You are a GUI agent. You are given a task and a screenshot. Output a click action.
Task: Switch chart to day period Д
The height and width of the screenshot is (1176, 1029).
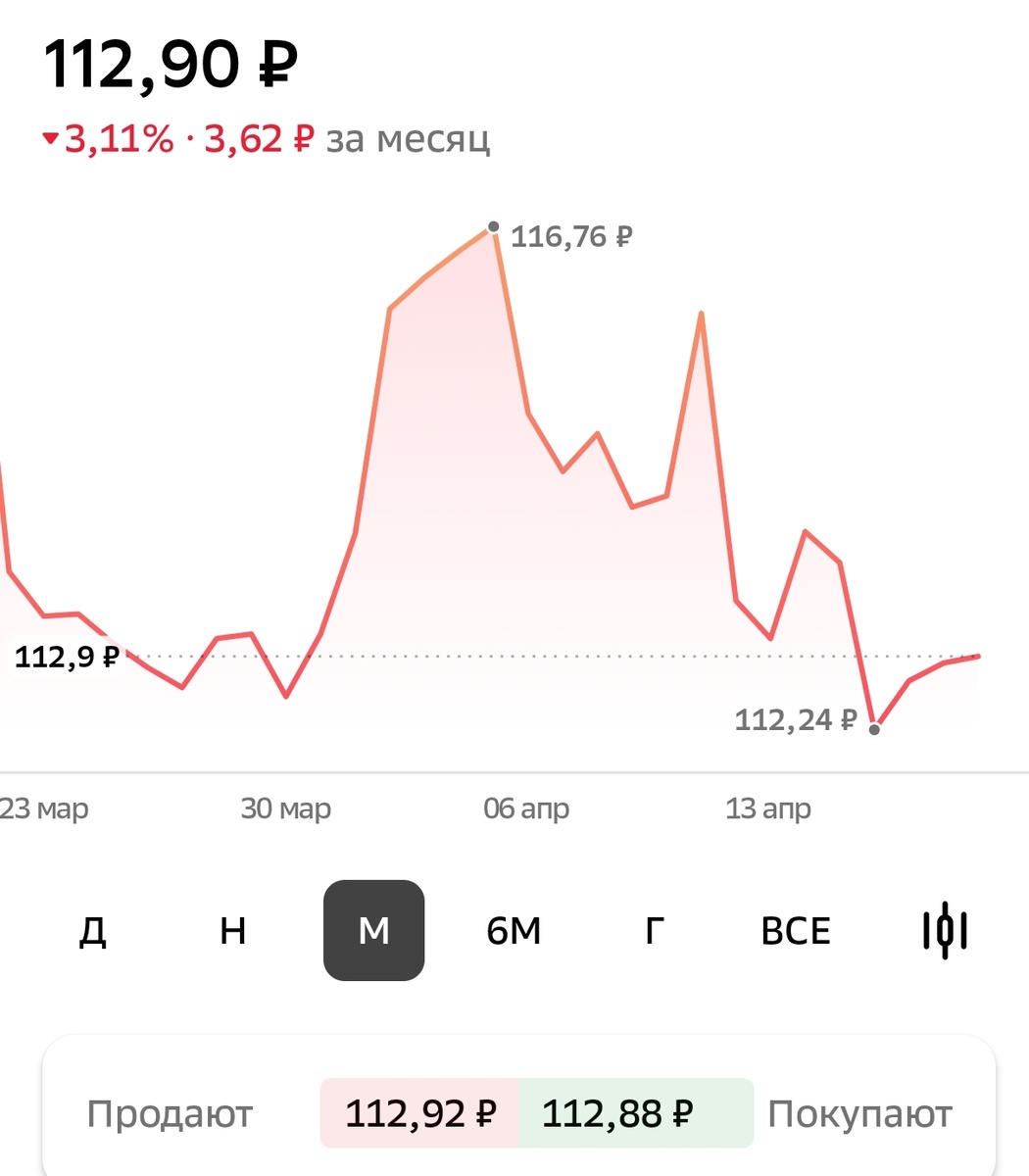(x=92, y=930)
